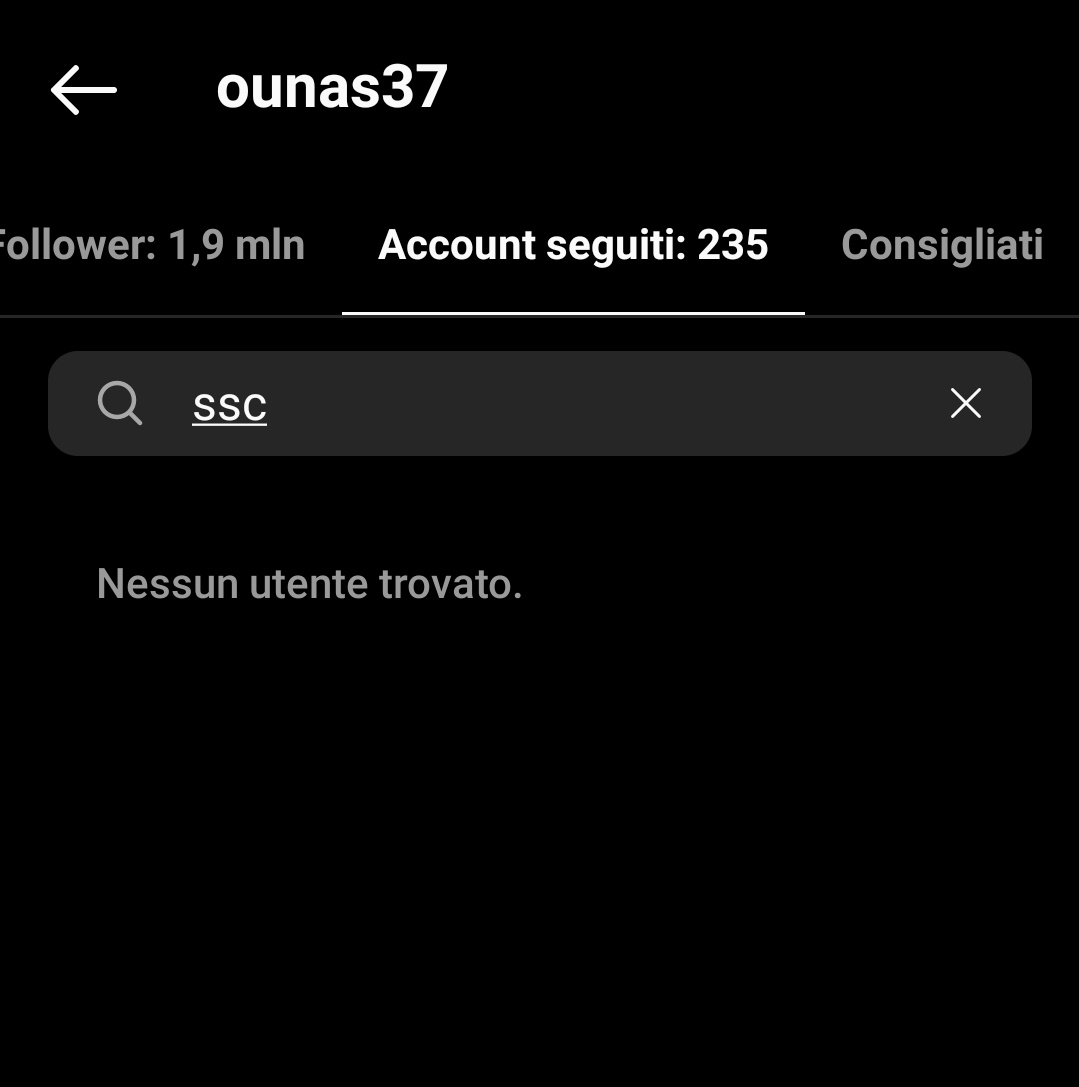The image size is (1079, 1087).
Task: Tap the search field containing ssc
Action: 540,404
